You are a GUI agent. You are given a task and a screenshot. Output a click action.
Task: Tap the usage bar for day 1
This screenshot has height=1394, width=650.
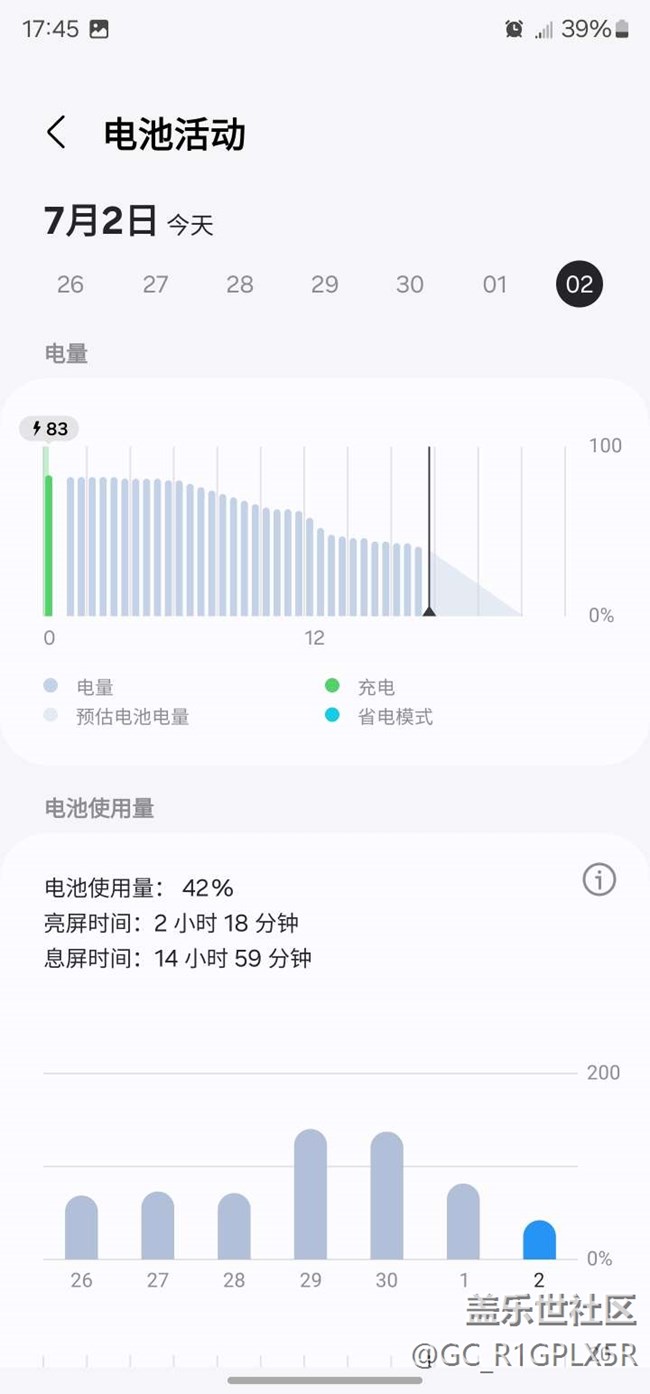coord(463,1221)
